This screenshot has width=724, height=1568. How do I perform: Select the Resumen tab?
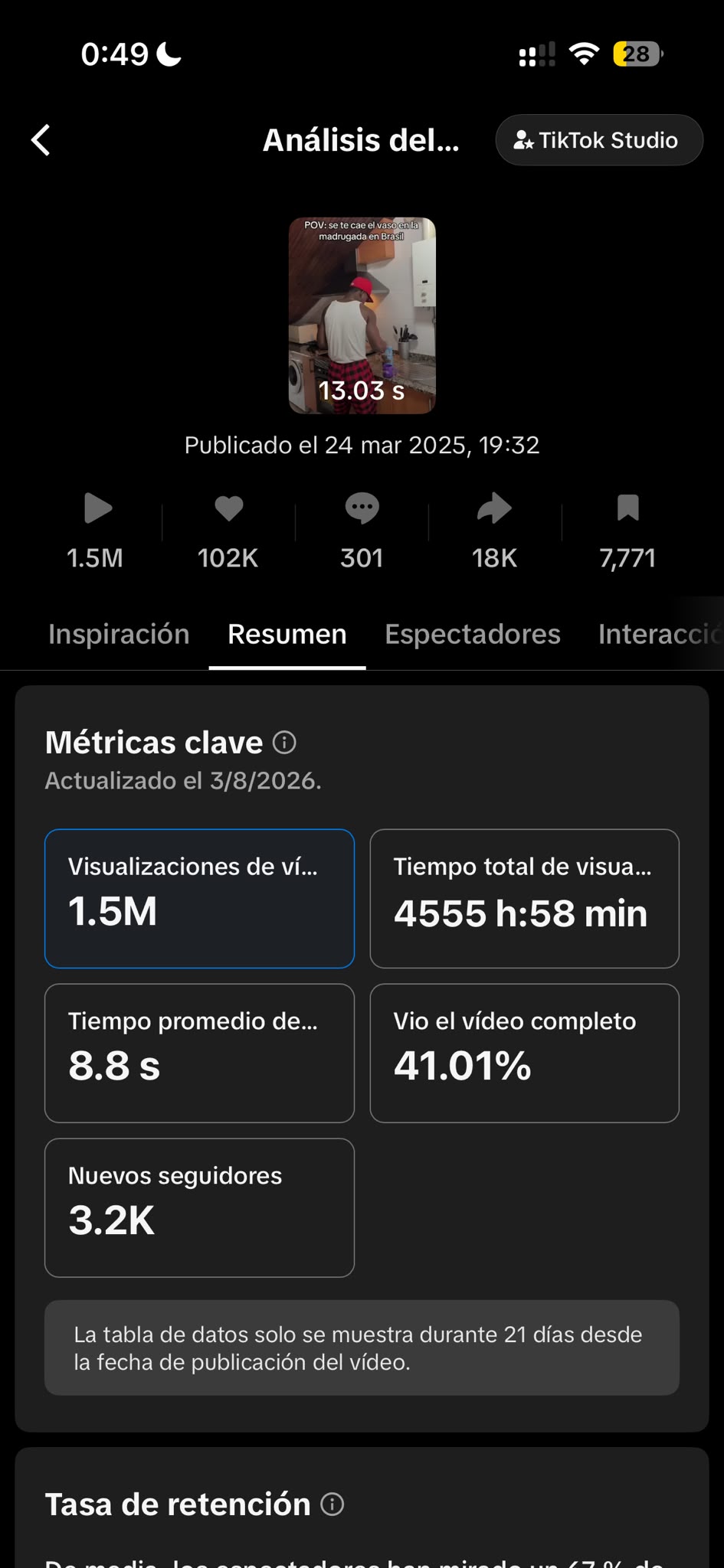[x=287, y=634]
